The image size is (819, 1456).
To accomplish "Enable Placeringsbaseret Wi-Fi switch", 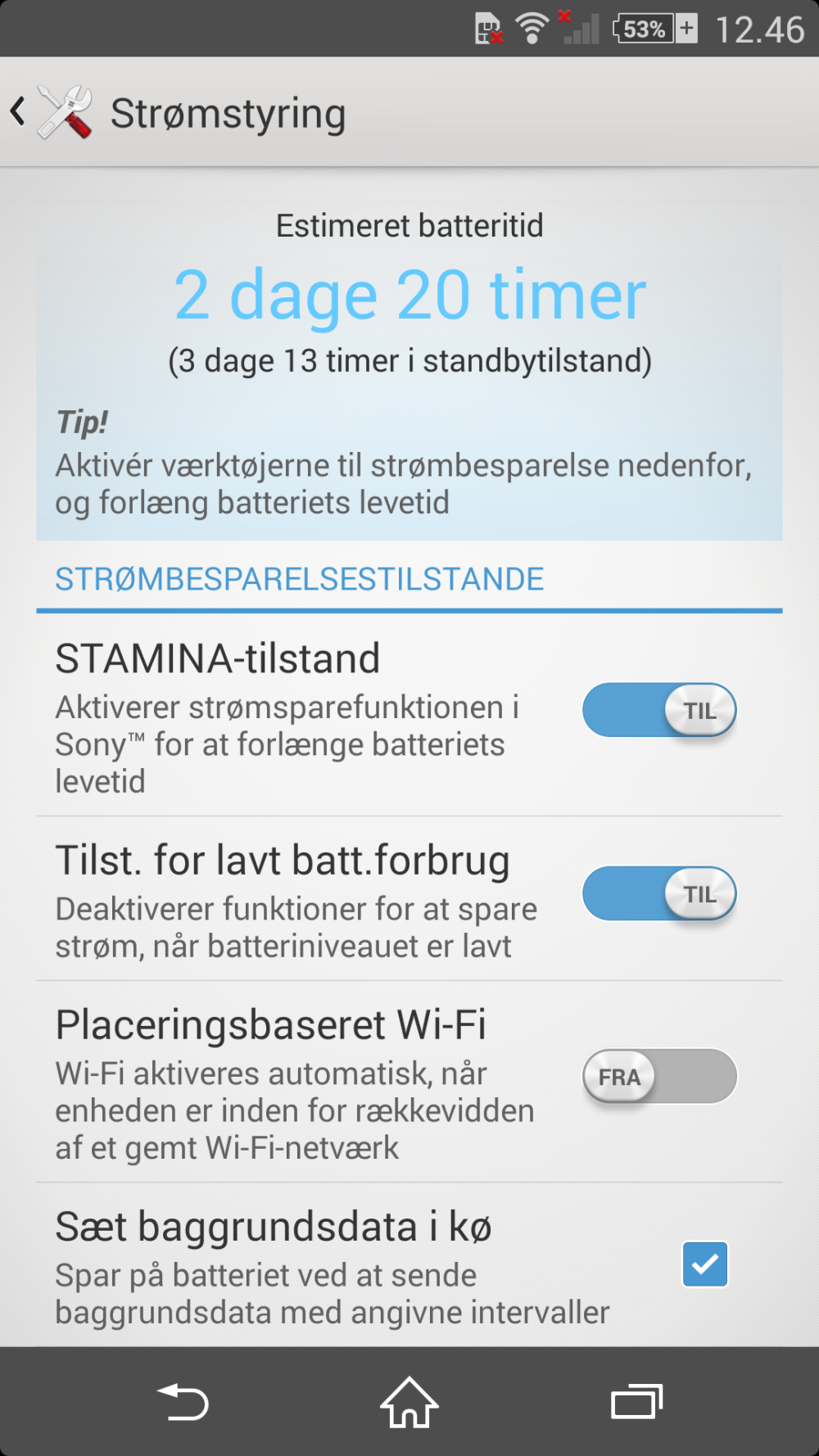I will click(x=659, y=1076).
